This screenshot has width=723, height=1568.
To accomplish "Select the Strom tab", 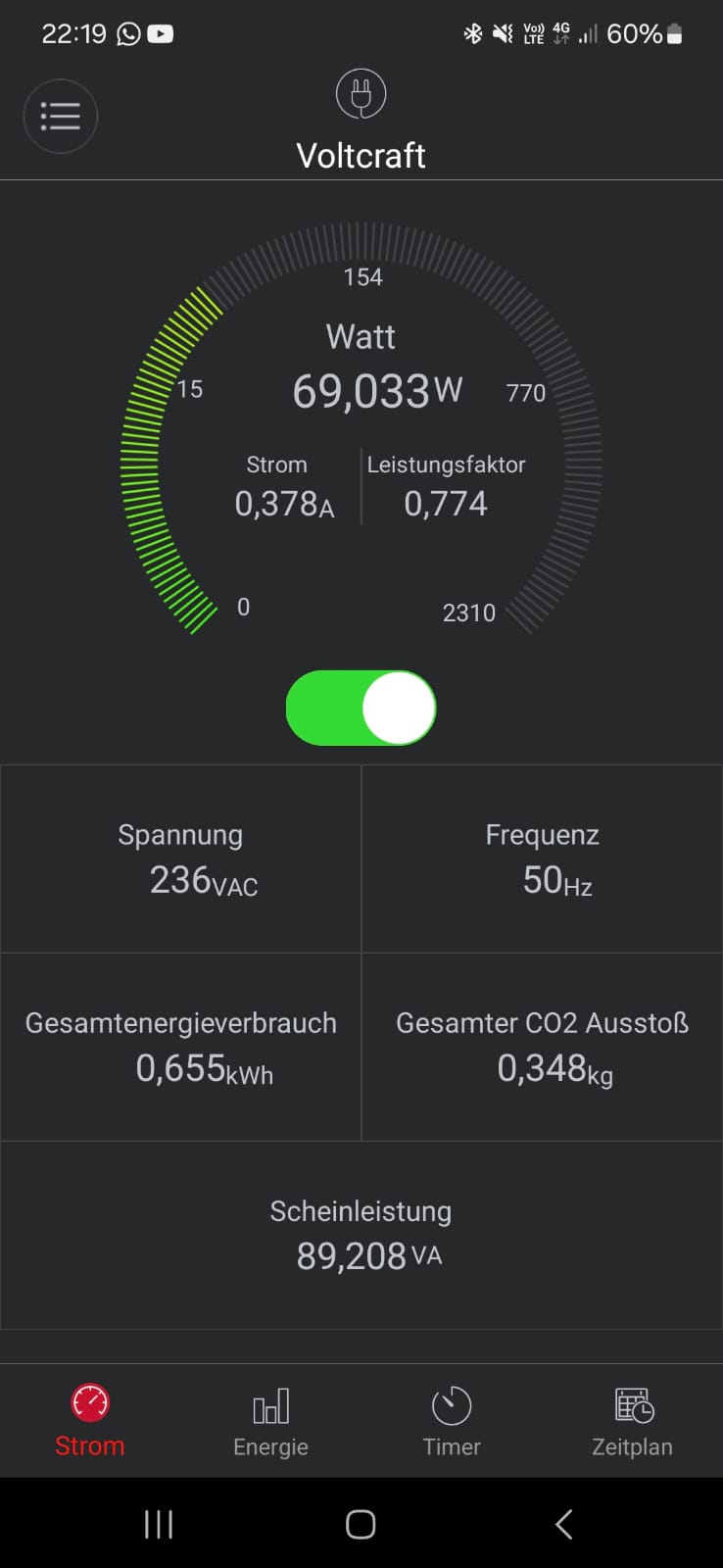I will click(90, 1421).
